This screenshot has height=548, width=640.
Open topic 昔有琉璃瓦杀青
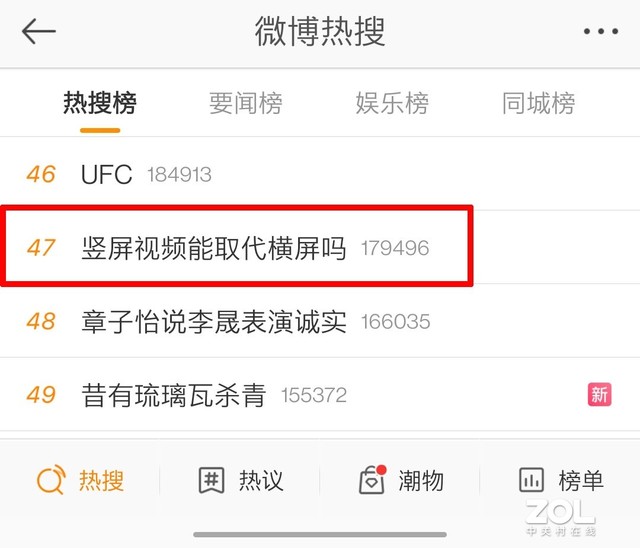tap(173, 395)
